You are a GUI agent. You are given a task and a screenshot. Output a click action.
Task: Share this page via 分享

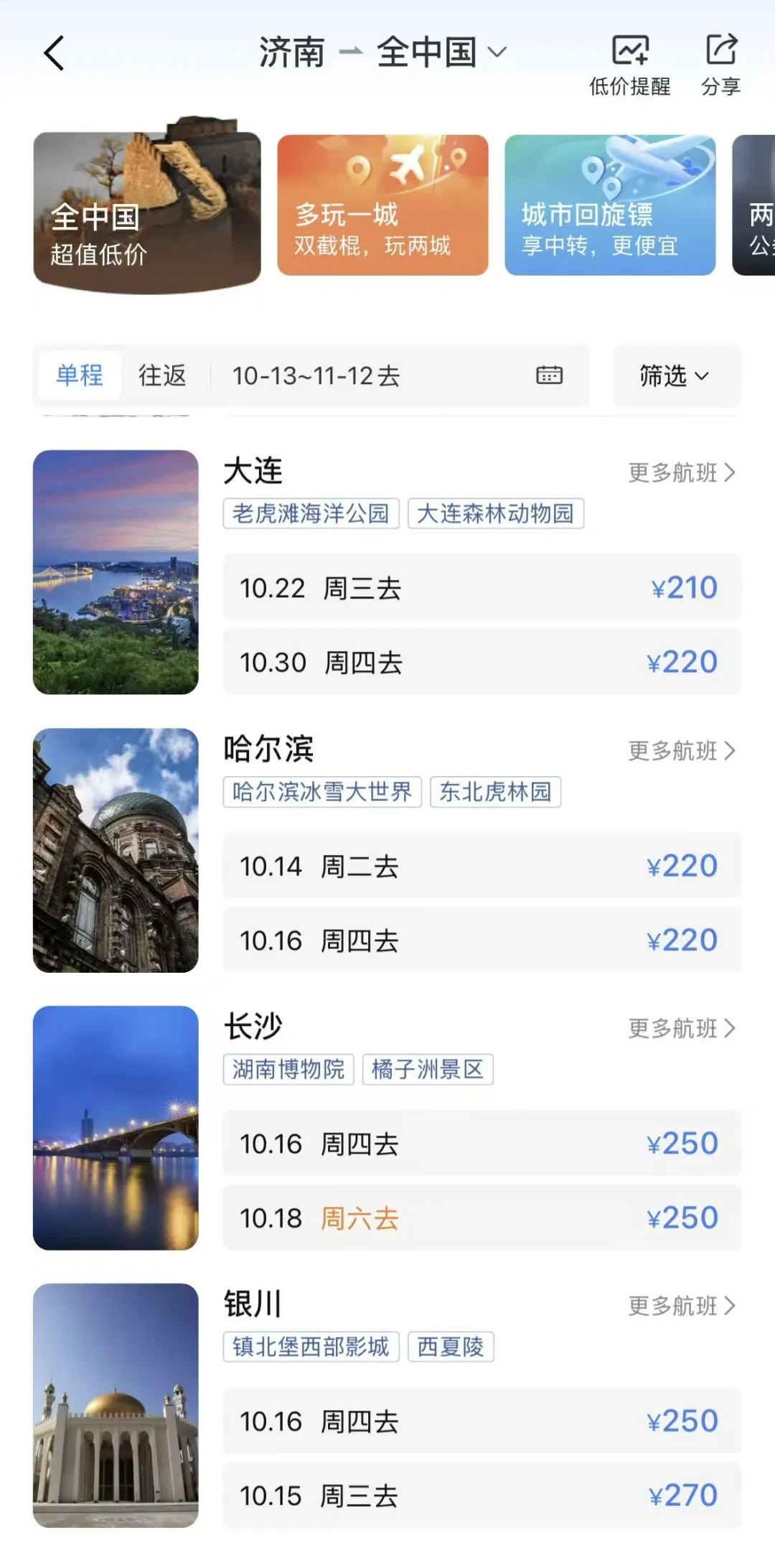pyautogui.click(x=720, y=65)
